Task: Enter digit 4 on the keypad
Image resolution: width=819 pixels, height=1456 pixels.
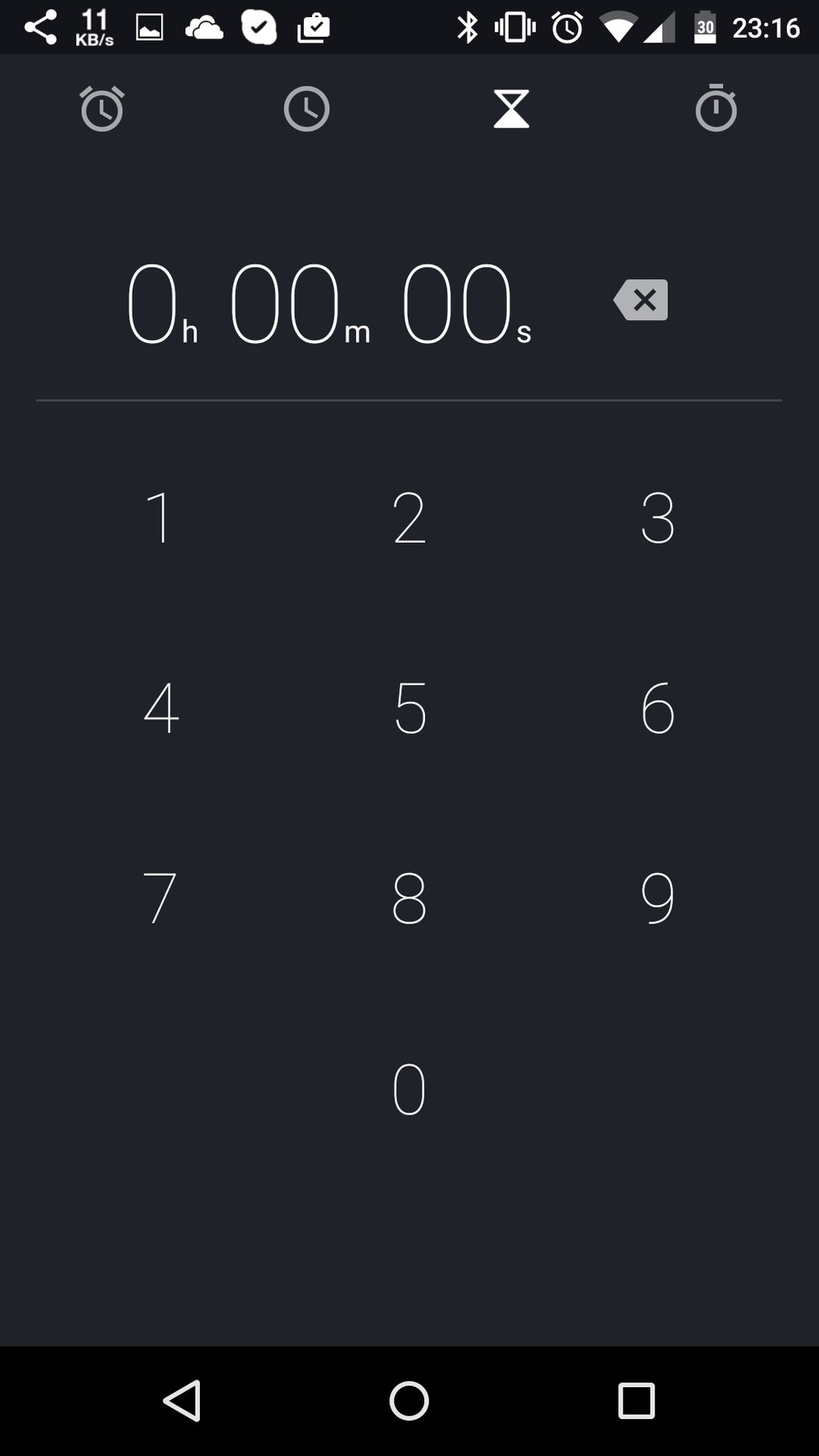Action: coord(161,708)
